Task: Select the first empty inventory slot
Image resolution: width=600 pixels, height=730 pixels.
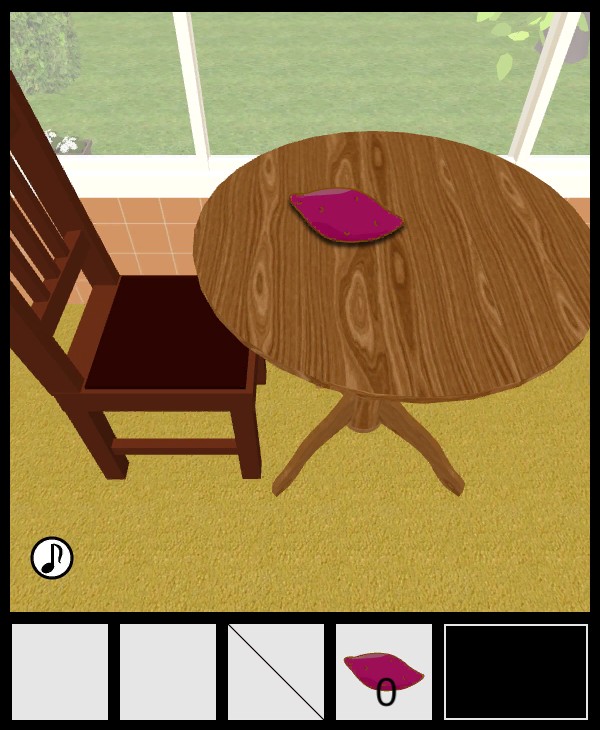Action: pos(60,672)
